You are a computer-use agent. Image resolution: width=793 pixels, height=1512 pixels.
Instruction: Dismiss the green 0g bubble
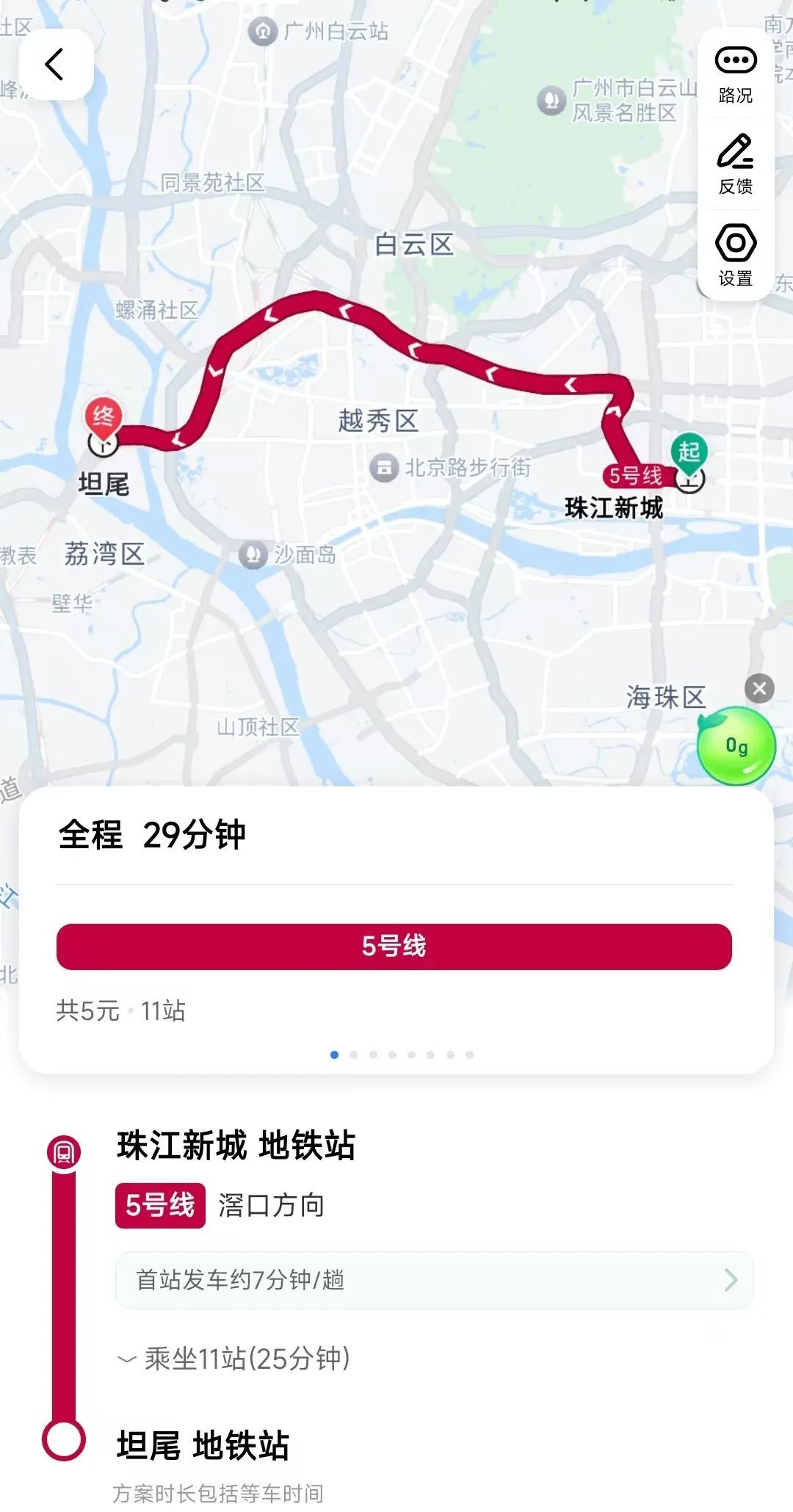tap(759, 688)
